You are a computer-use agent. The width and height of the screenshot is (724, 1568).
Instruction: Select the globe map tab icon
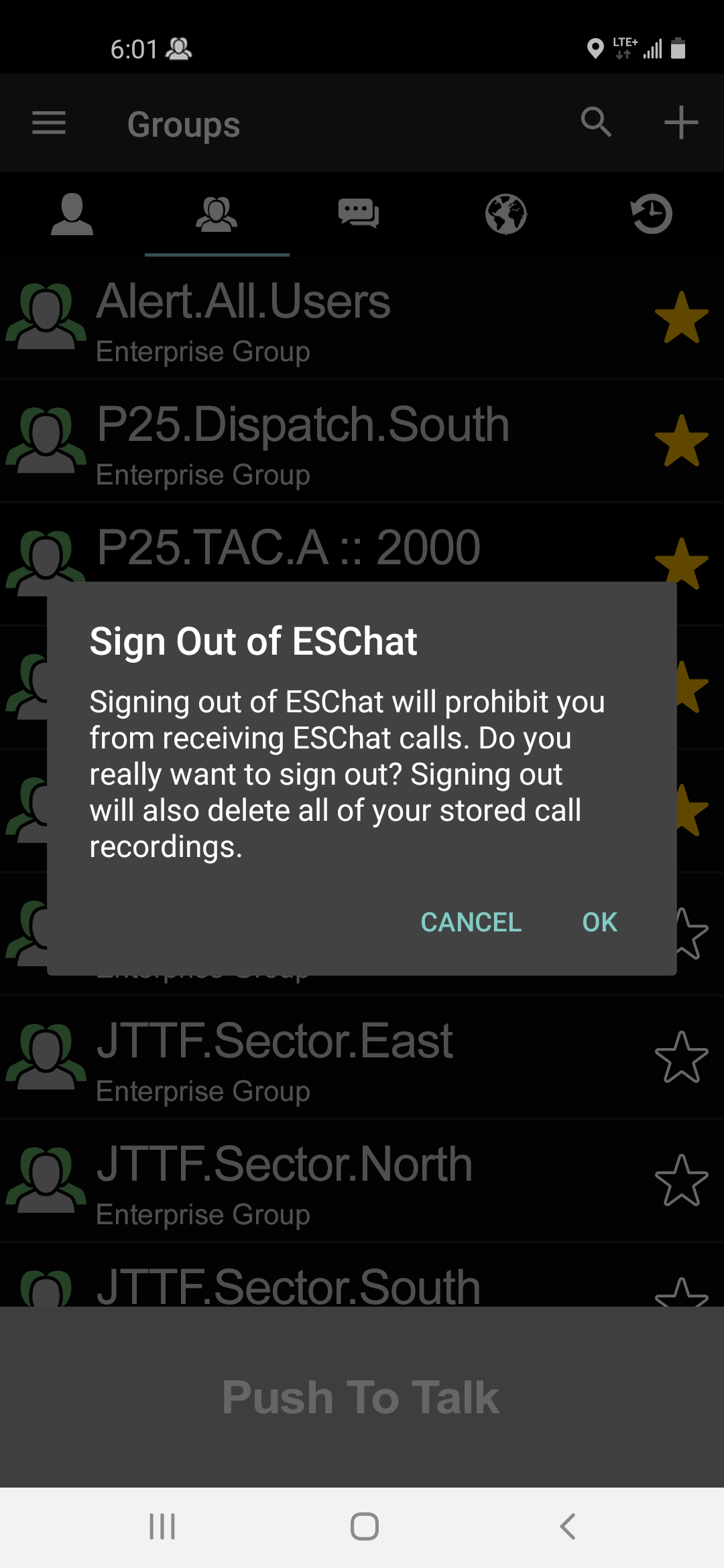click(x=505, y=214)
